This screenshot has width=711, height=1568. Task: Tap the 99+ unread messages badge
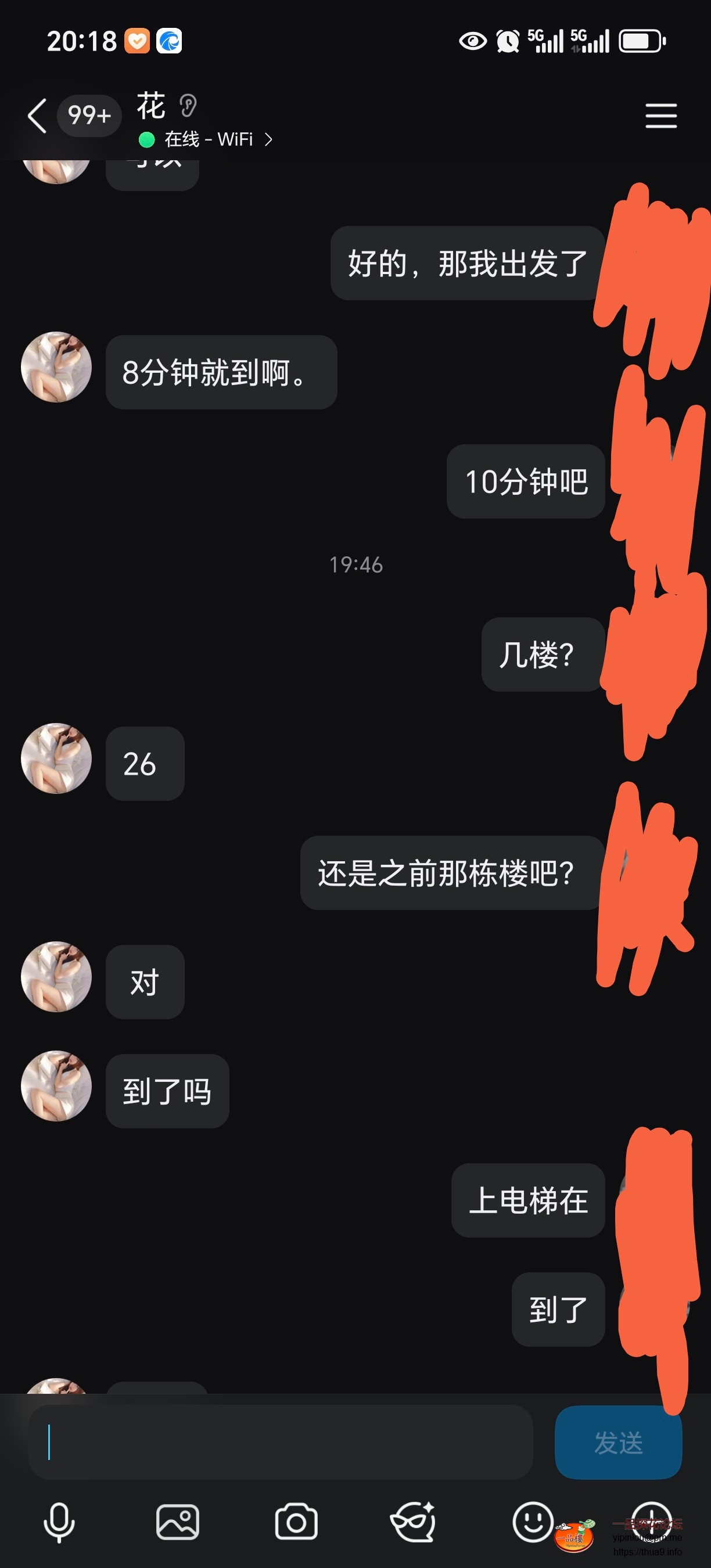(89, 115)
